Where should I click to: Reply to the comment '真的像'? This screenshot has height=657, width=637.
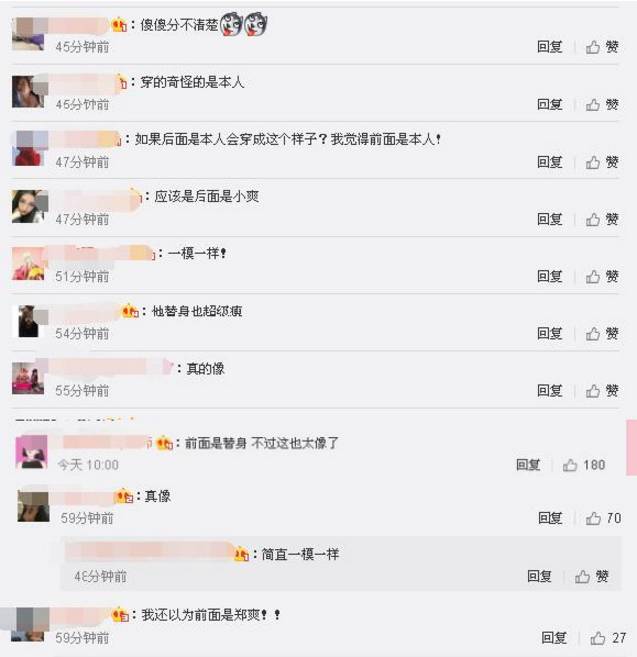(549, 390)
